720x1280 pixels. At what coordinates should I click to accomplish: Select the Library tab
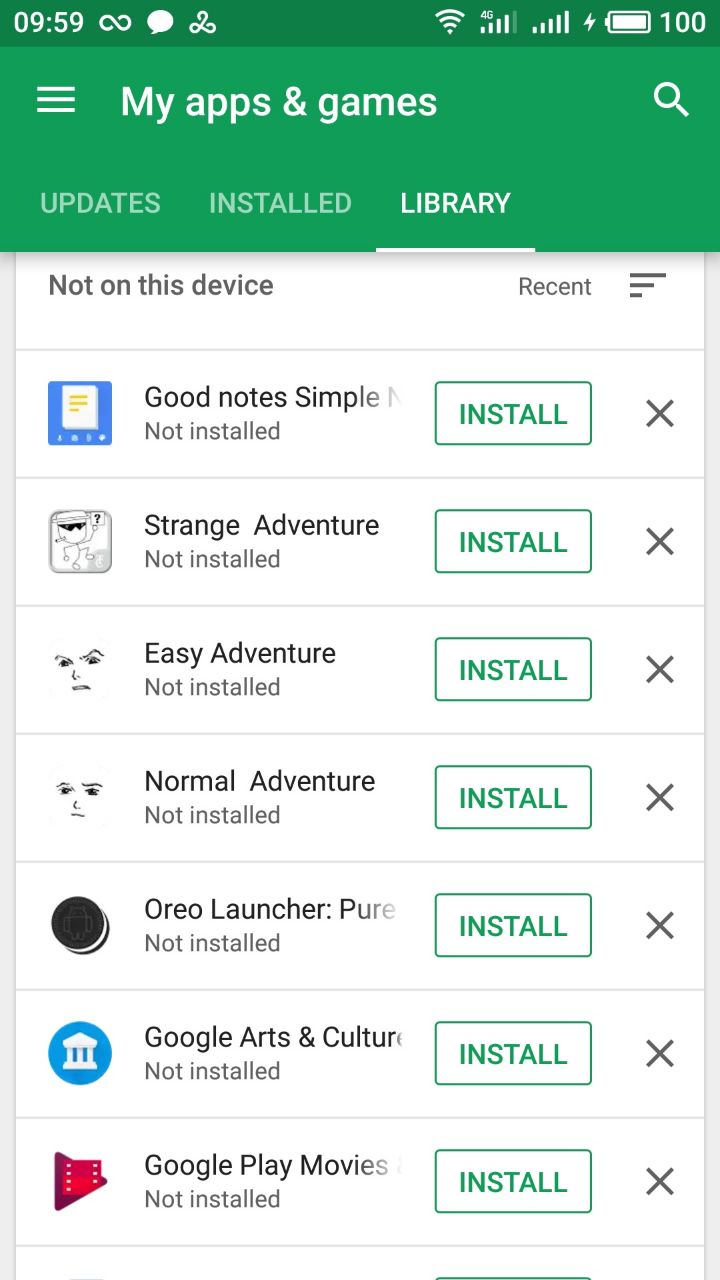pos(455,203)
